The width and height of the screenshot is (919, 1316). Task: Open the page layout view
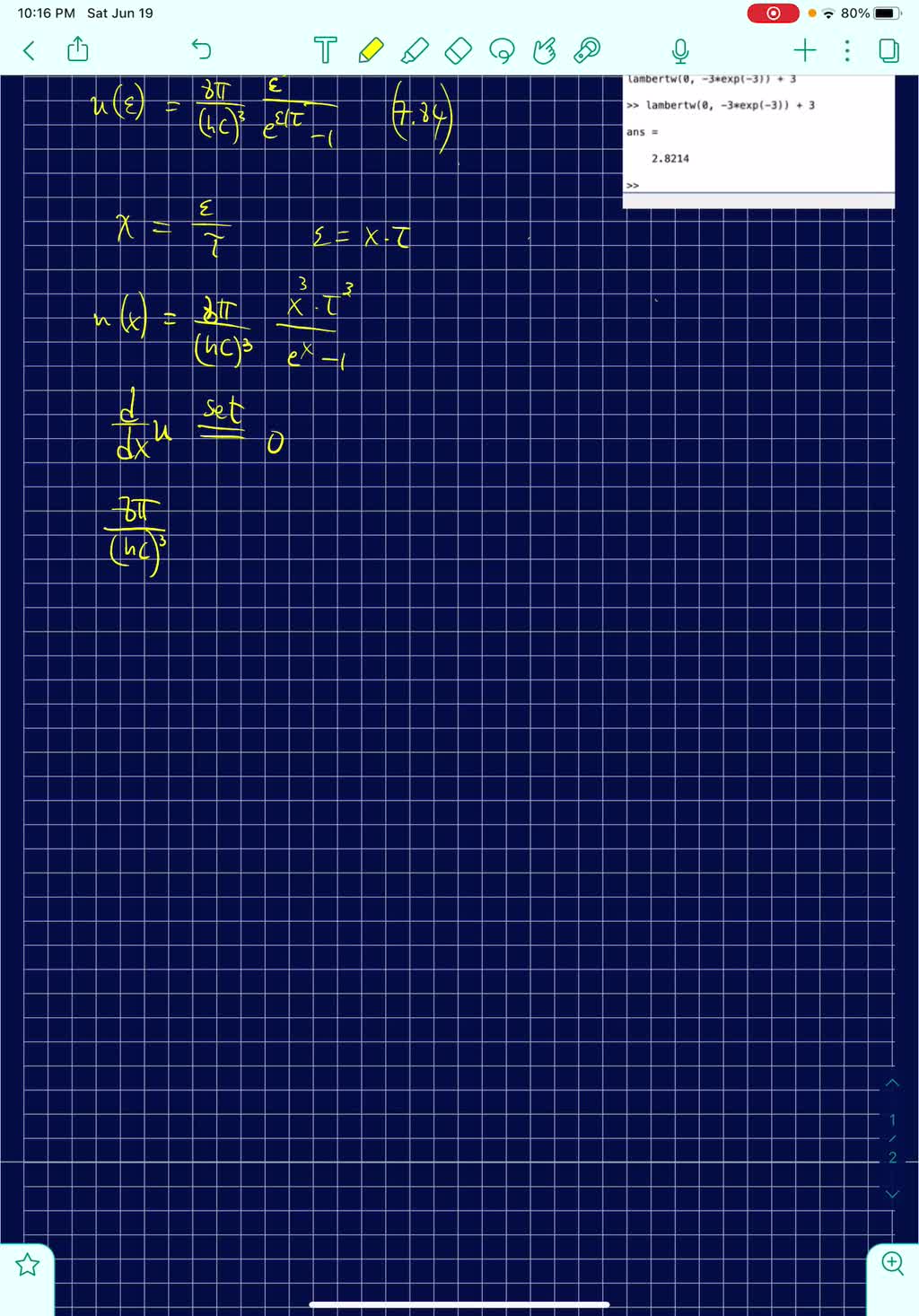tap(888, 51)
